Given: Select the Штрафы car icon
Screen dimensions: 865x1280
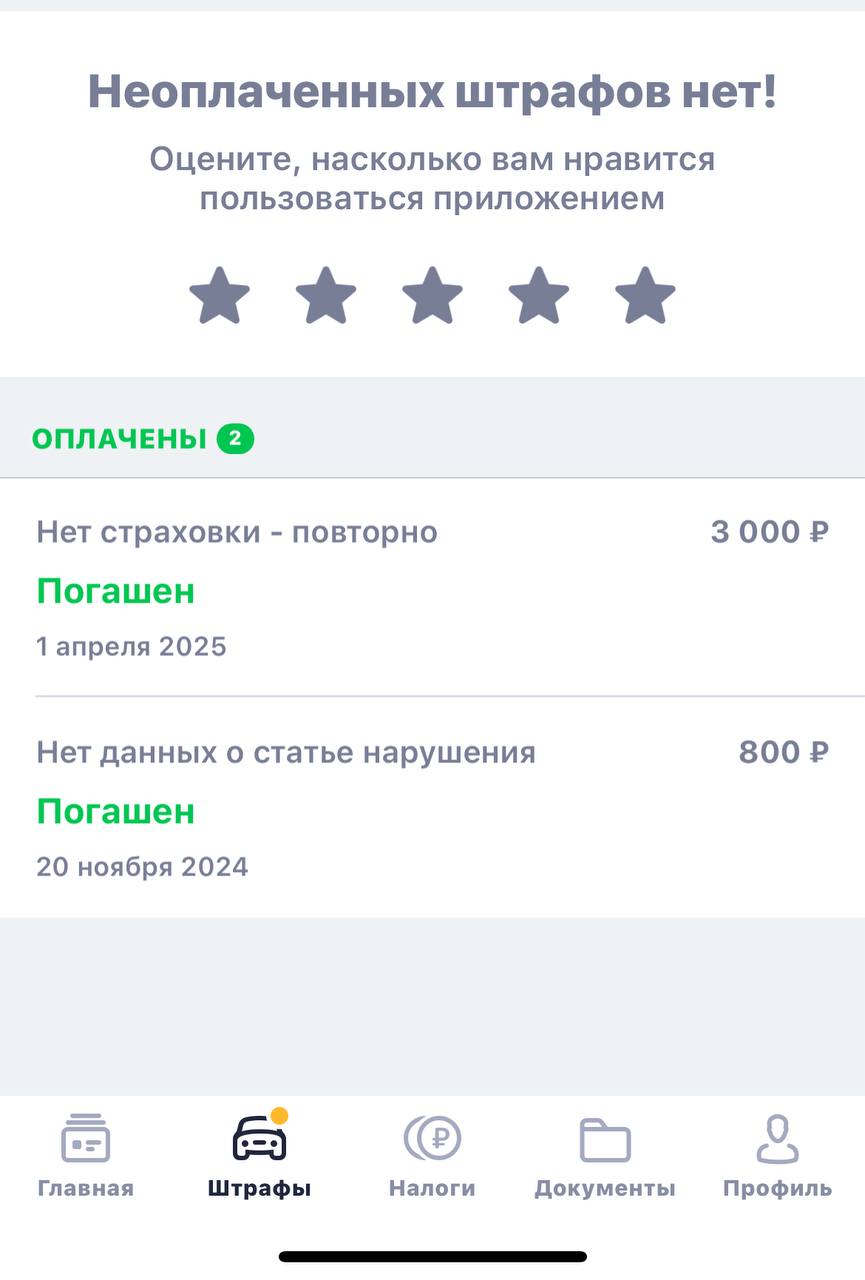Looking at the screenshot, I should pos(259,1140).
